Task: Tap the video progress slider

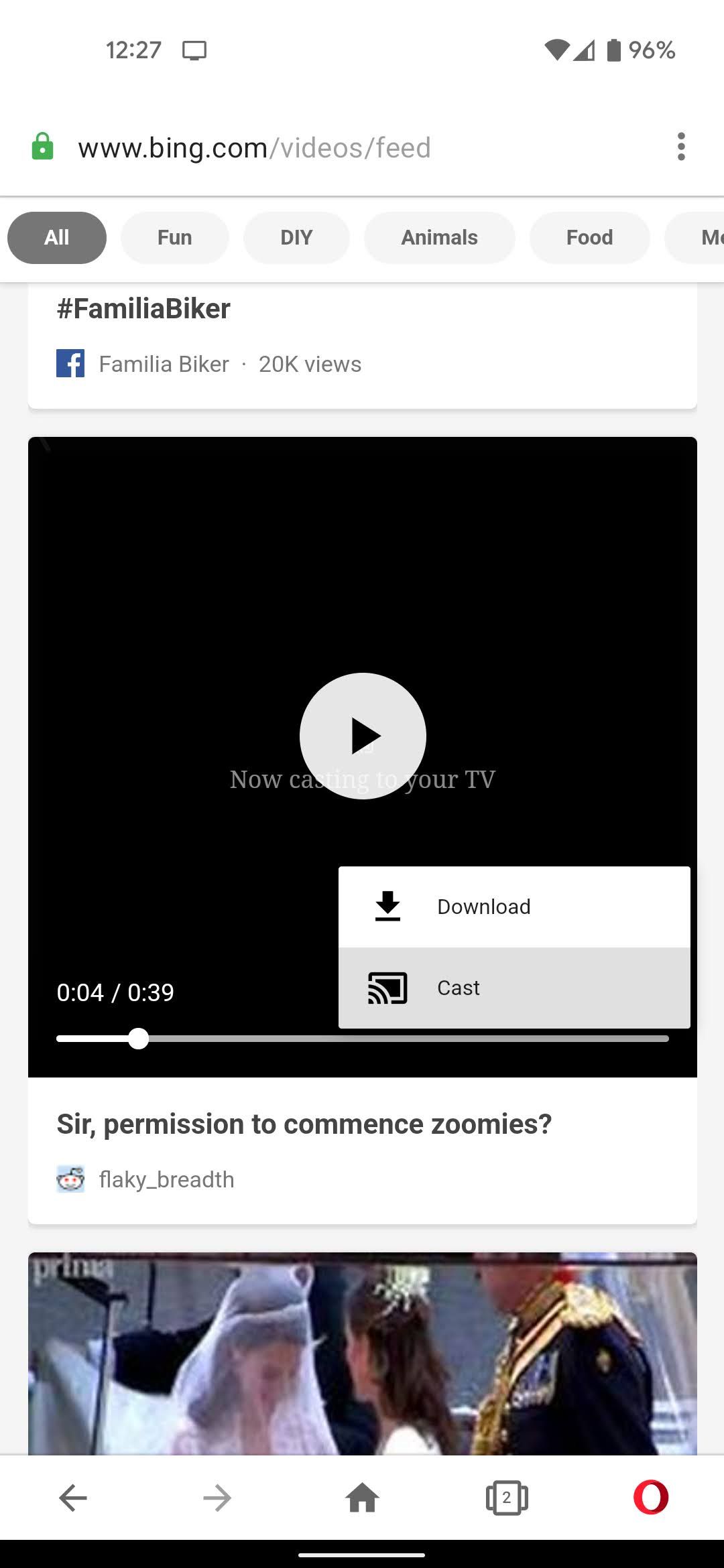Action: [402, 1039]
